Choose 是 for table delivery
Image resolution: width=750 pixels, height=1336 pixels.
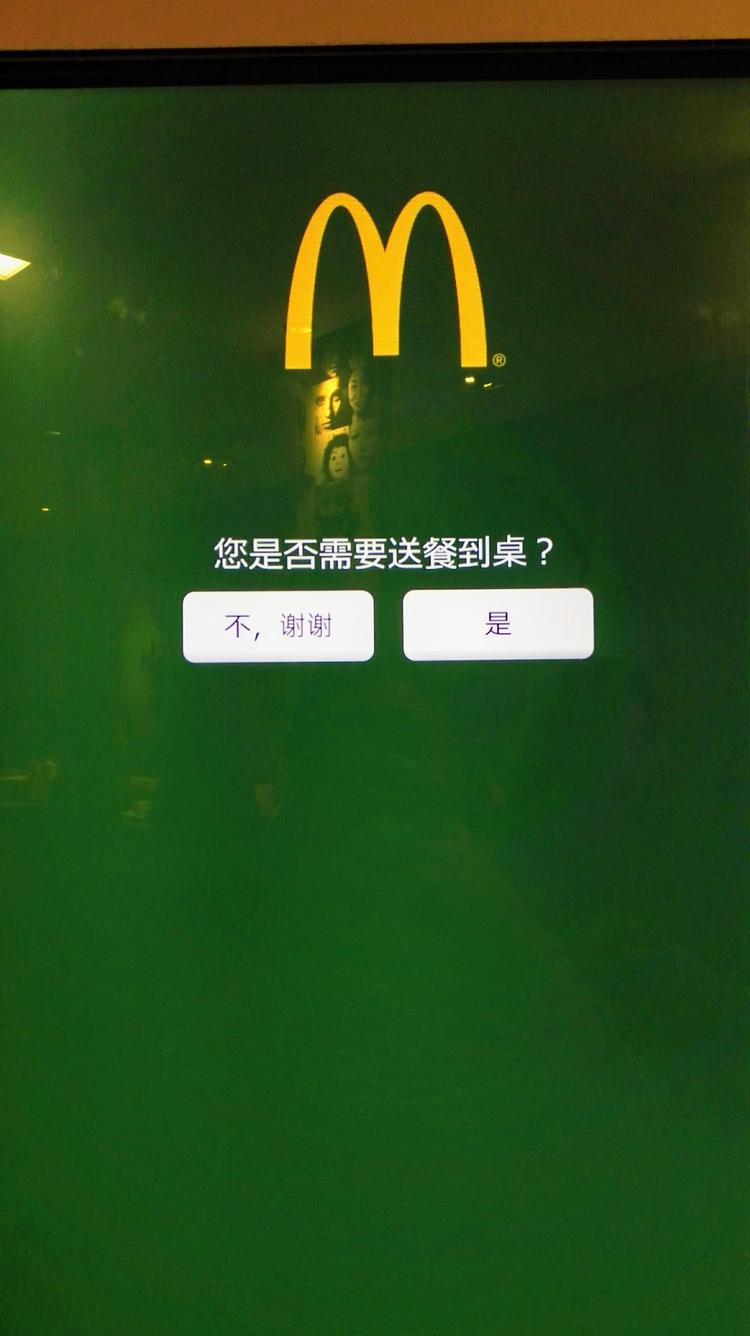(498, 624)
